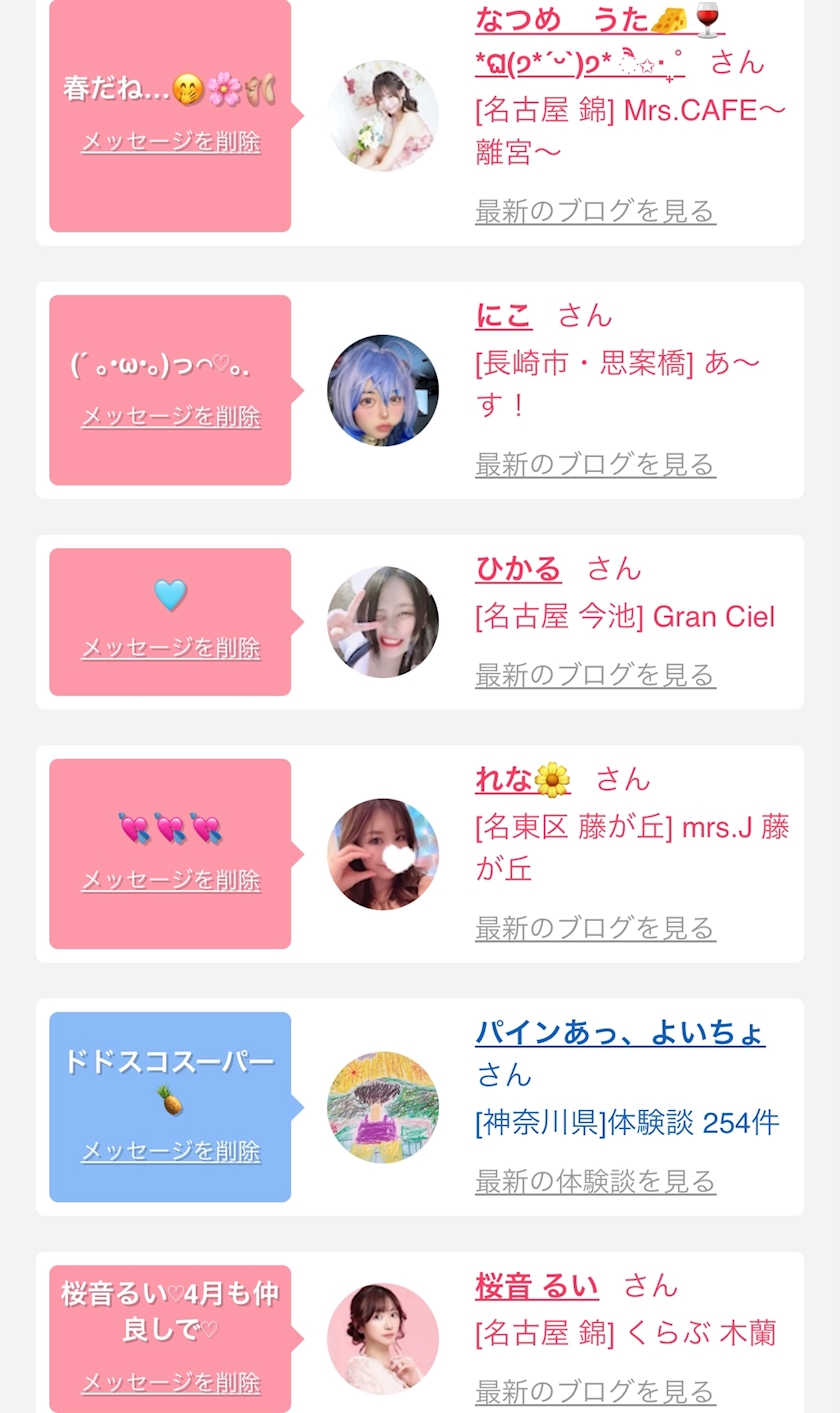The width and height of the screenshot is (840, 1413).
Task: Open にこ's profile name link
Action: pyautogui.click(x=503, y=315)
